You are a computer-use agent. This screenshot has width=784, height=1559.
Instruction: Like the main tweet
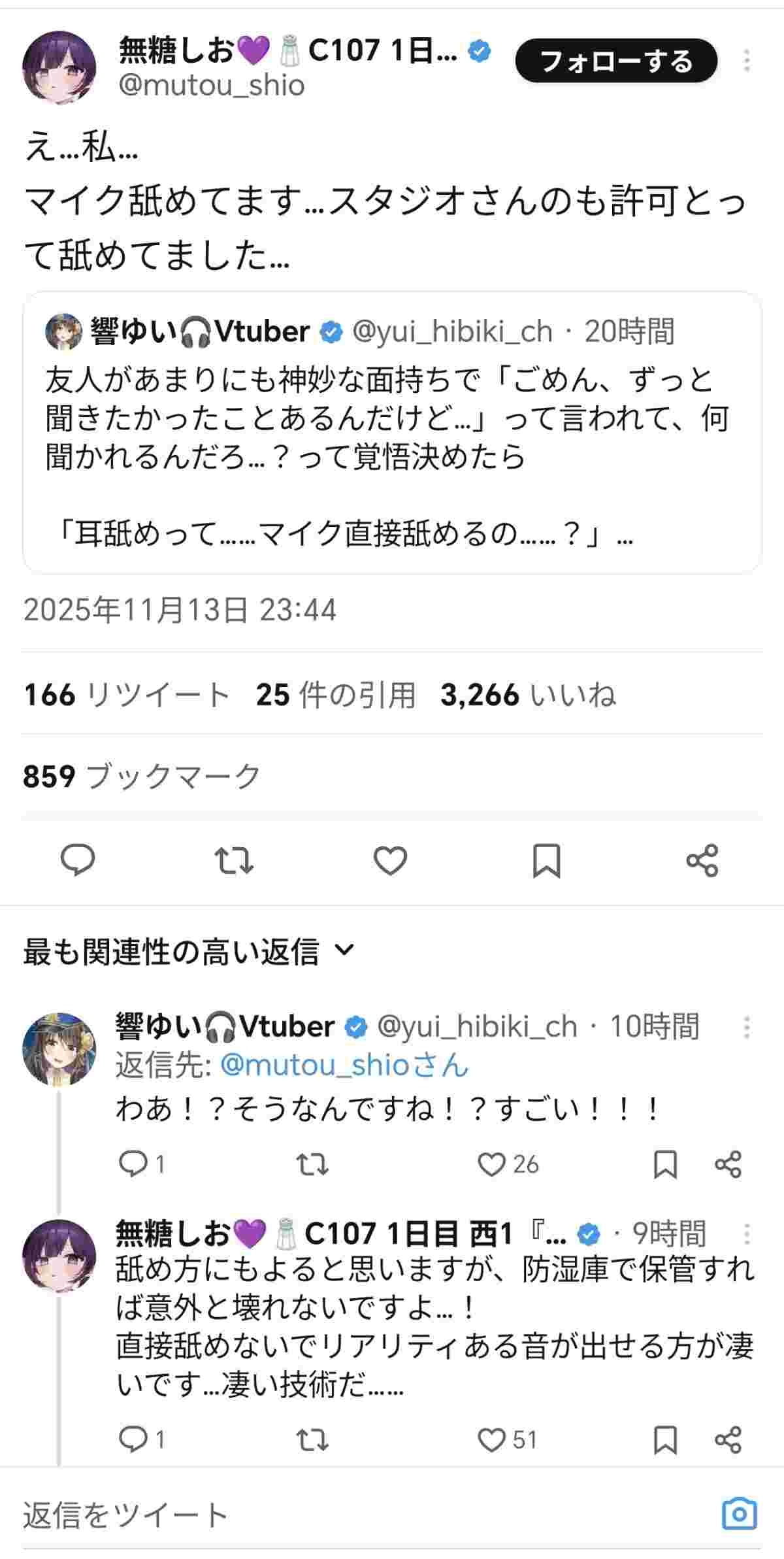(x=390, y=860)
